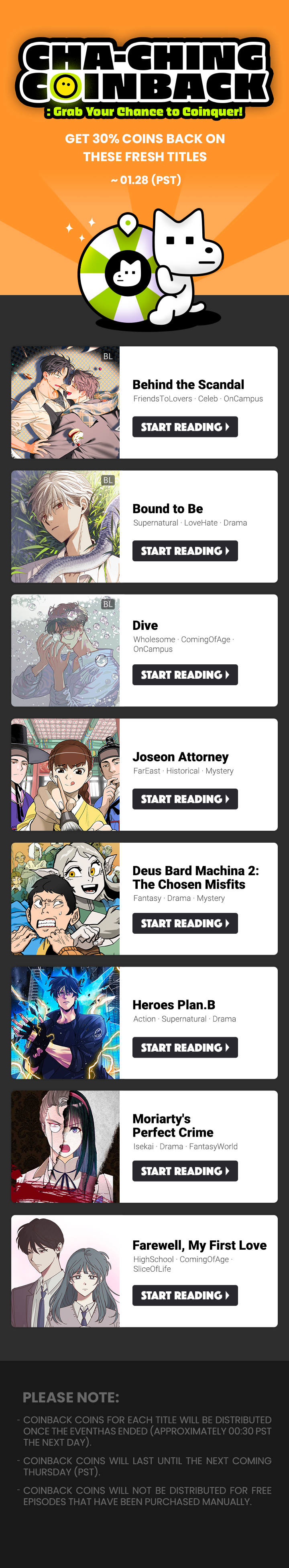Open the Joseon Attorney cover image
Screen dimensions: 289x1568
point(65,774)
